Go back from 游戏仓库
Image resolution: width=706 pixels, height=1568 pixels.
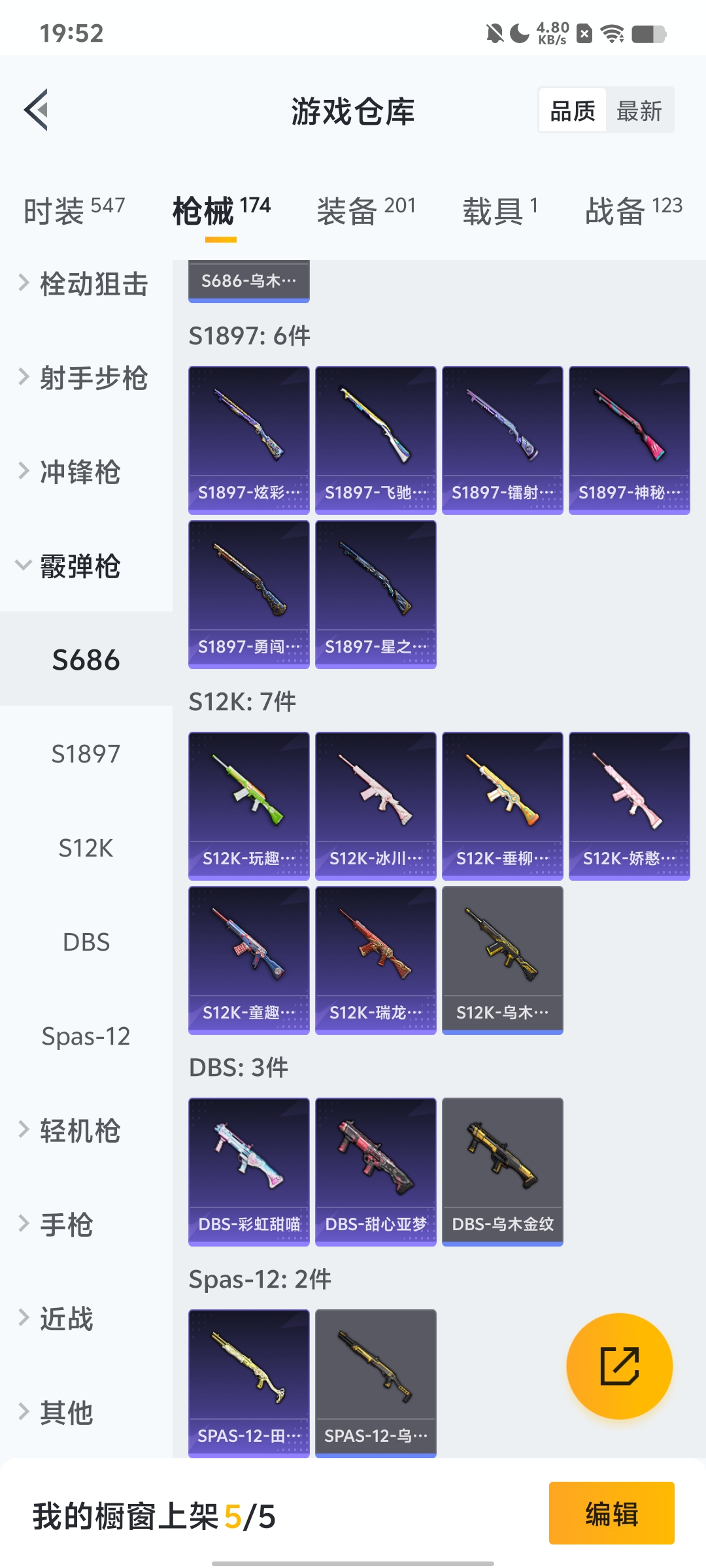[x=37, y=110]
